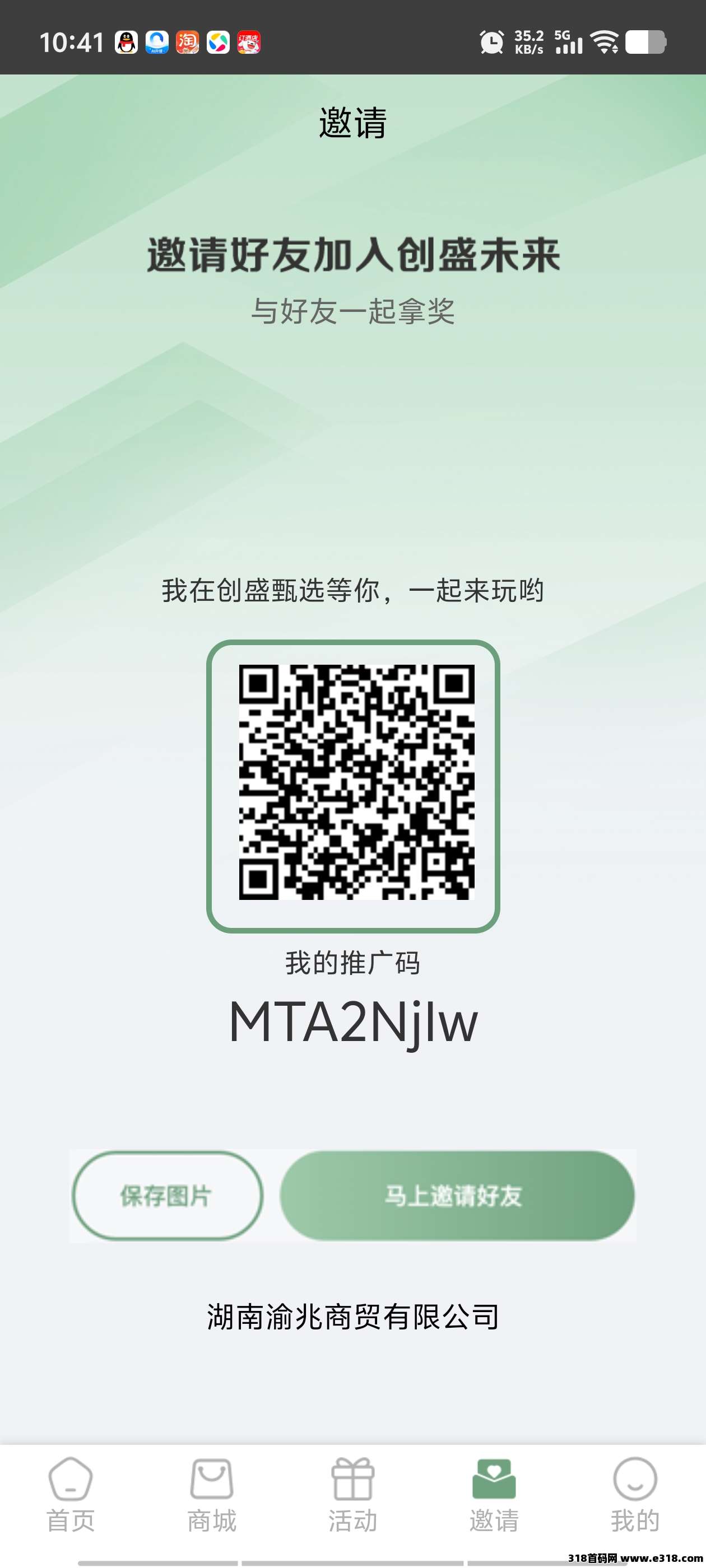Image resolution: width=706 pixels, height=1568 pixels.
Task: Tap 马上邀请好友 to invite friends
Action: [457, 1196]
